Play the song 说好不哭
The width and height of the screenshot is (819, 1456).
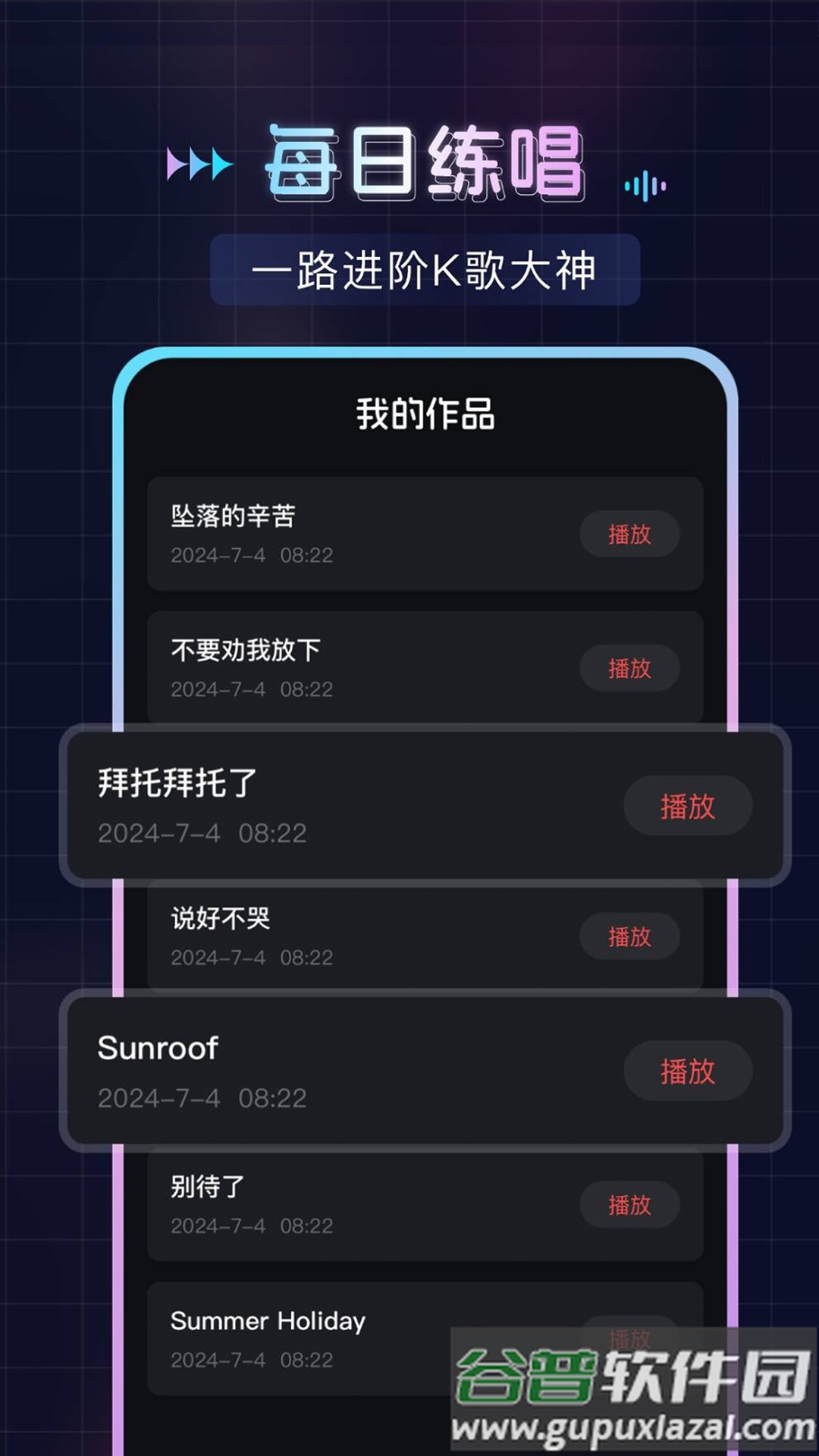coord(630,937)
